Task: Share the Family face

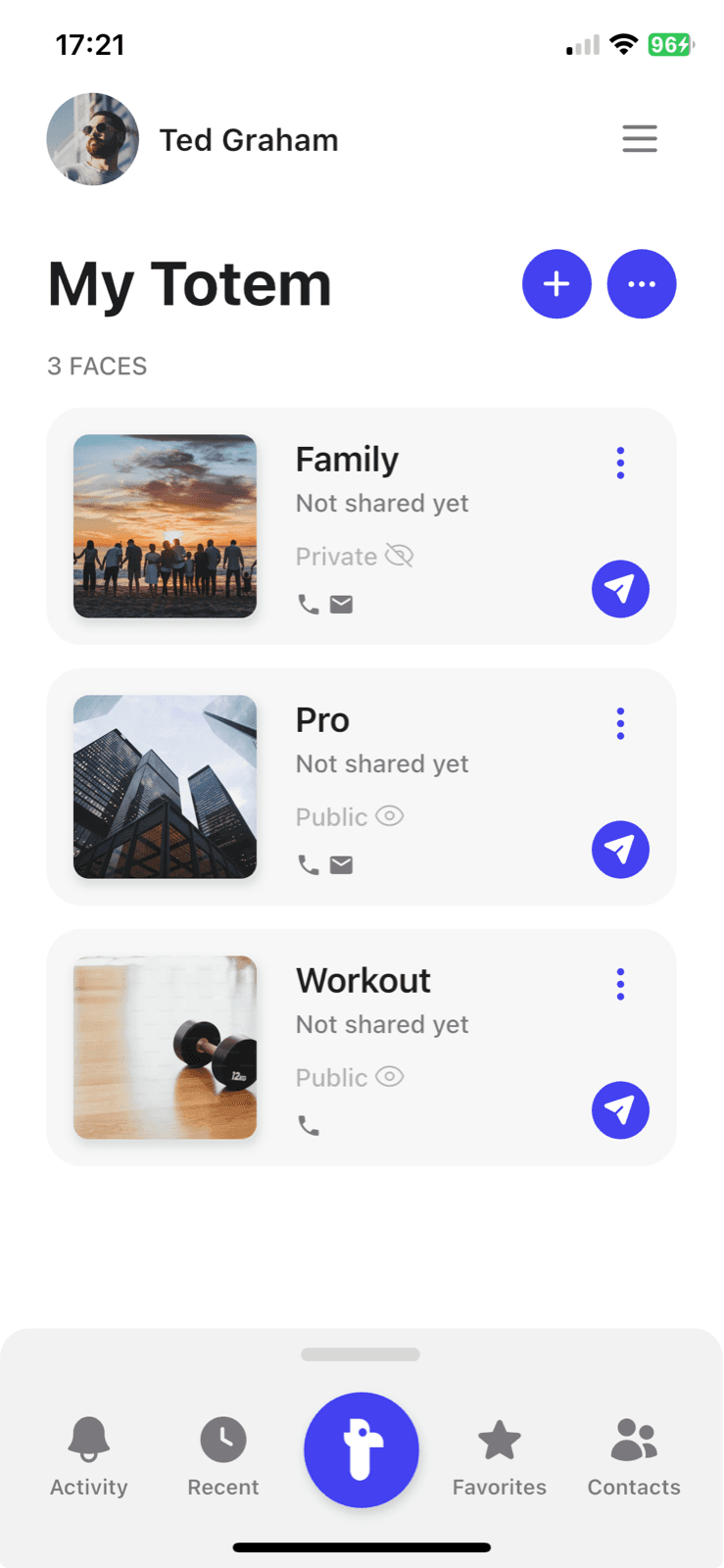Action: click(x=620, y=589)
